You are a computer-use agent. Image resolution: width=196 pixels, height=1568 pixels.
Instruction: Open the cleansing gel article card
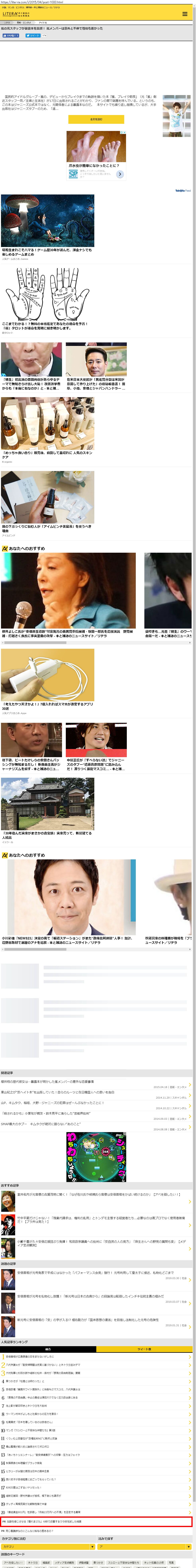coord(47,500)
